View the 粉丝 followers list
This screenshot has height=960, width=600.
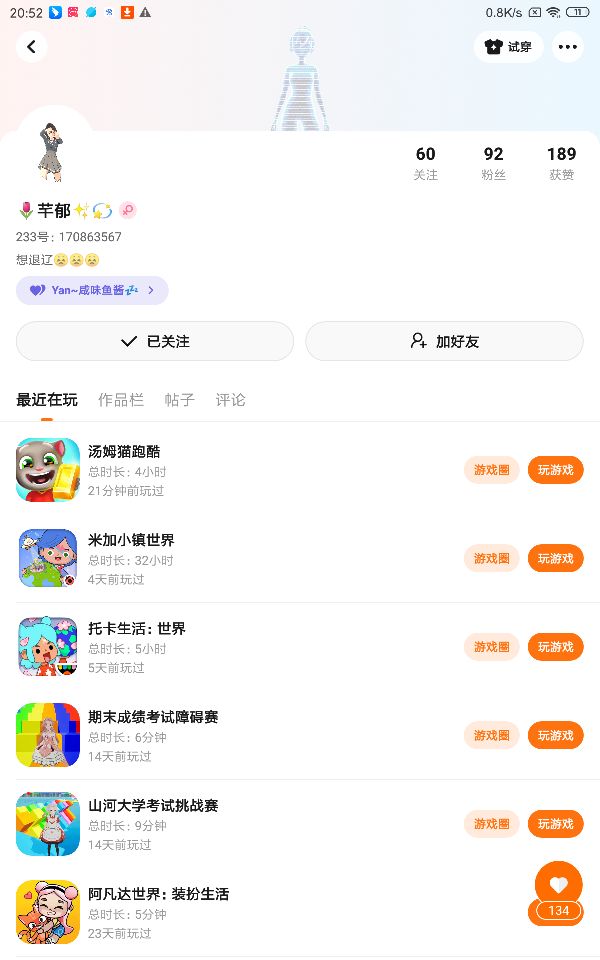493,163
